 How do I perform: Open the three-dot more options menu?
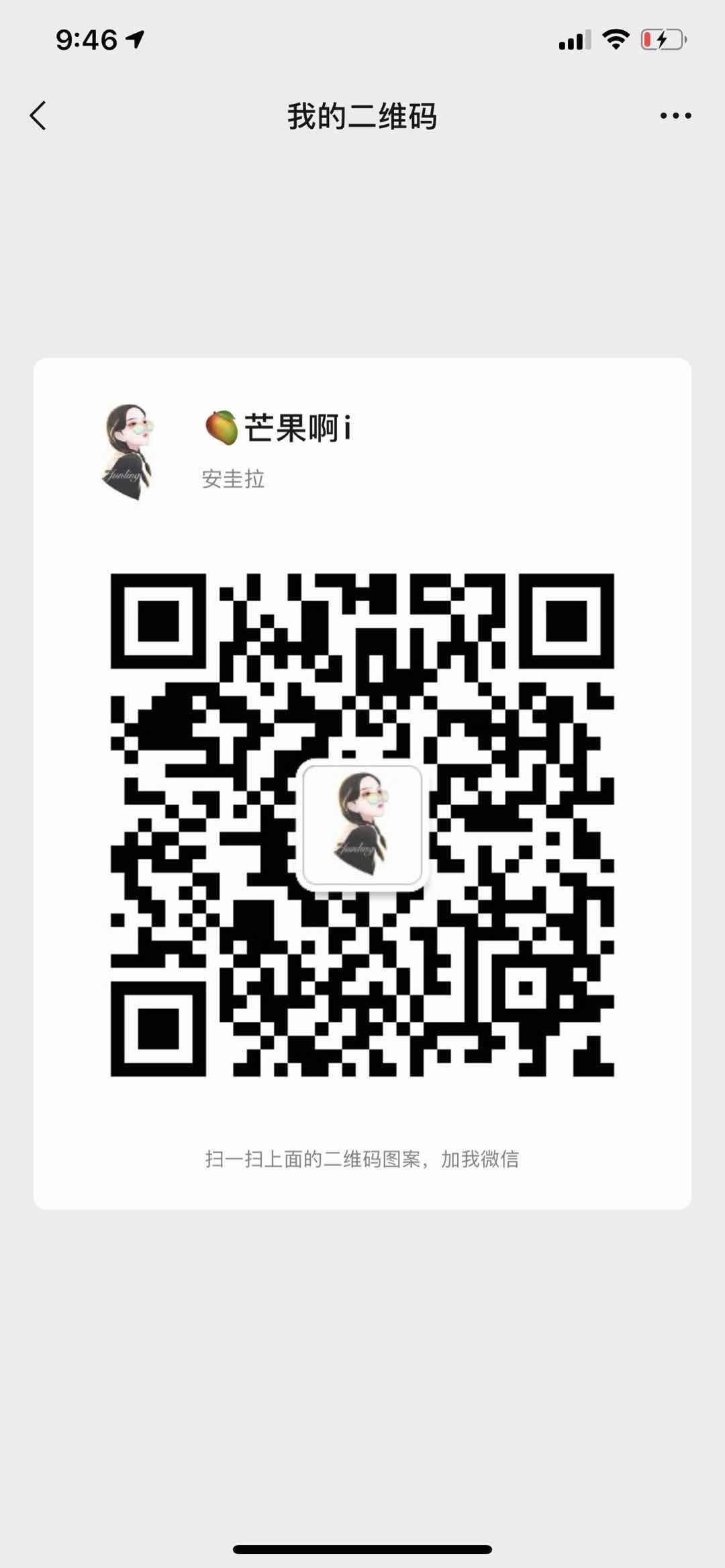(x=675, y=115)
